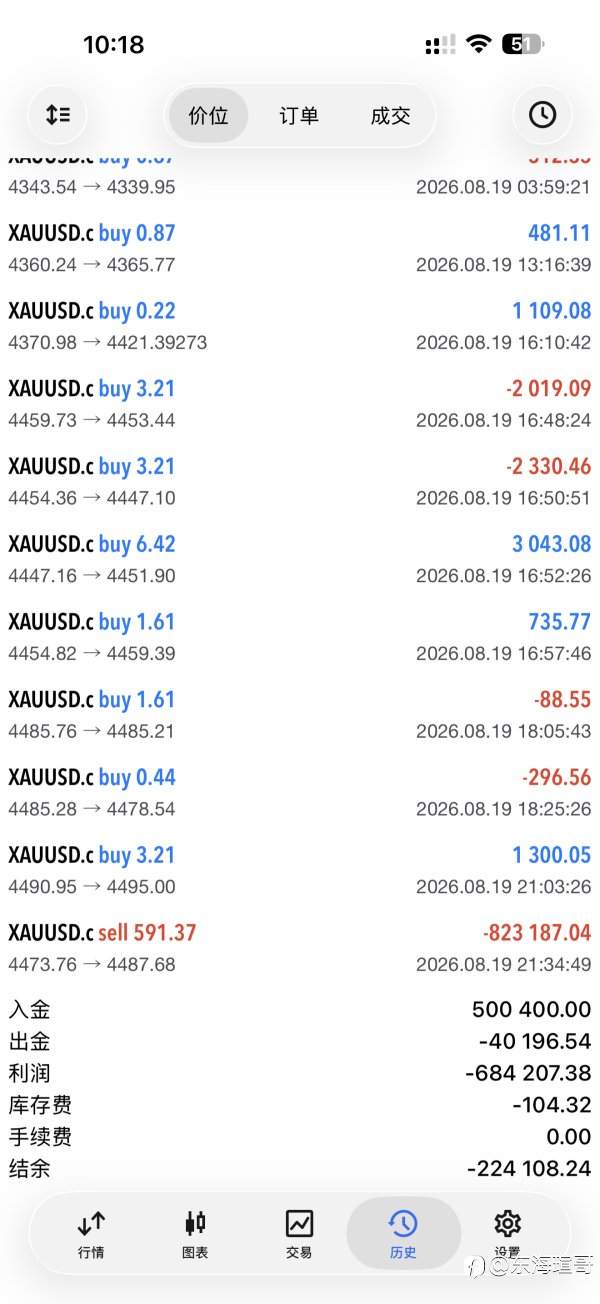Switch to the 成交 segment
Viewport: 600px width, 1304px height.
390,116
